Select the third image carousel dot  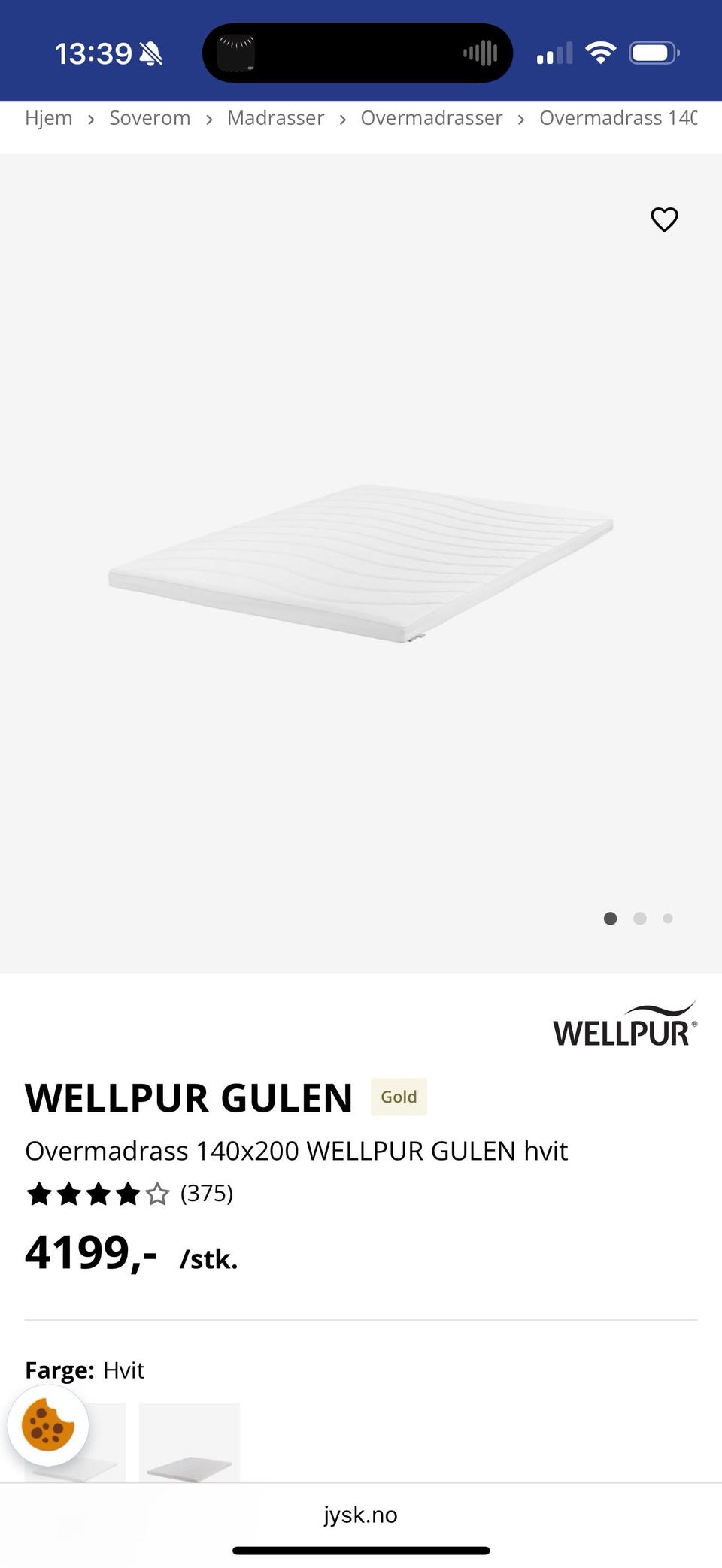[x=668, y=918]
